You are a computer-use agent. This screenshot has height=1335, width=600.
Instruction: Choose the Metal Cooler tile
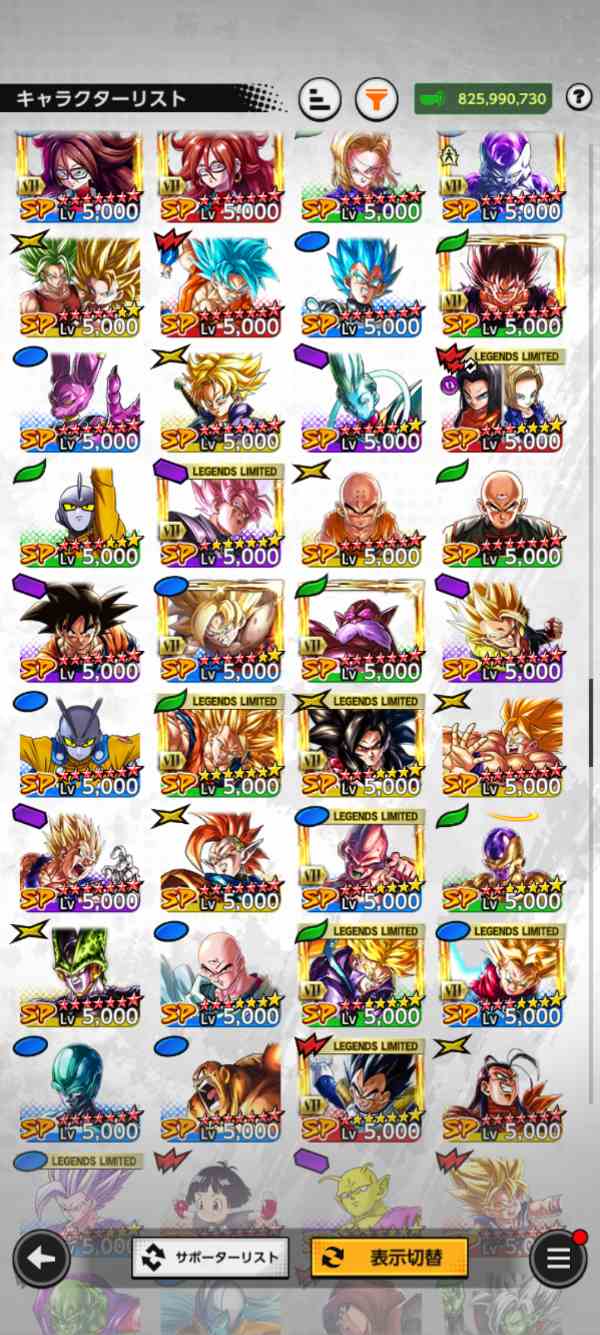point(80,1090)
